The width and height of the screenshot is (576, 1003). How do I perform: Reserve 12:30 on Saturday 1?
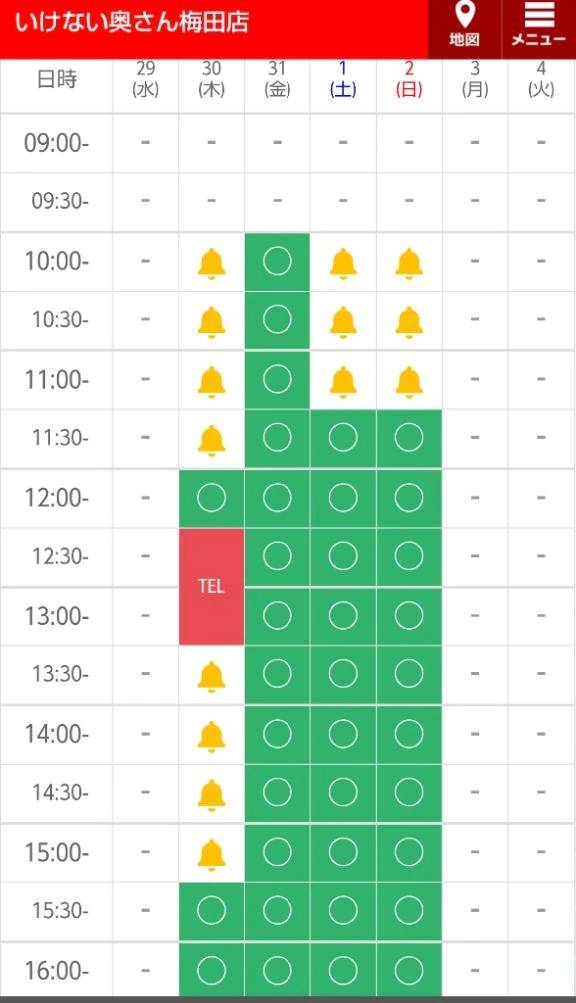pos(343,557)
